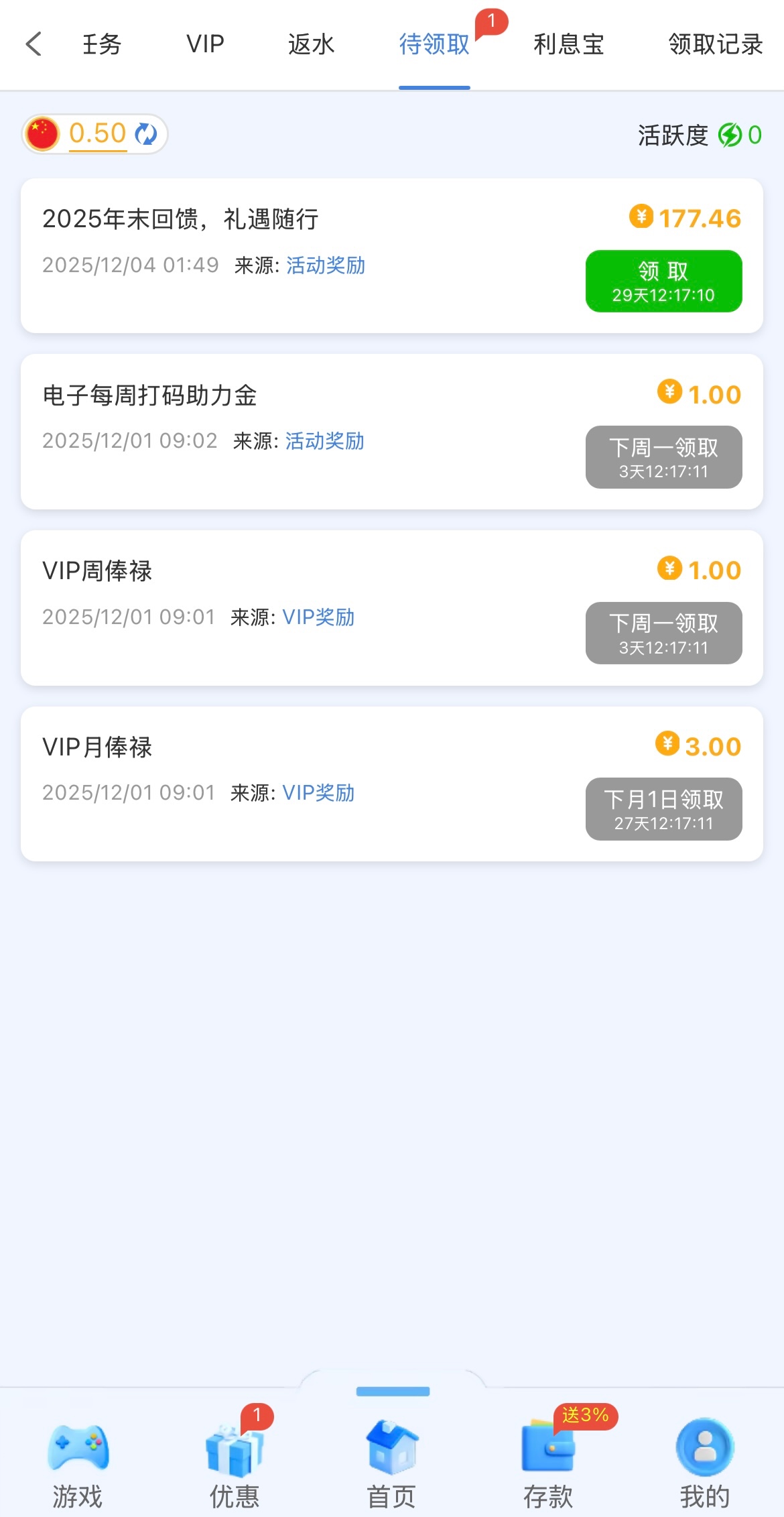784x1517 pixels.
Task: Tap 下月1日领取 for VIP月俸禄
Action: click(663, 809)
